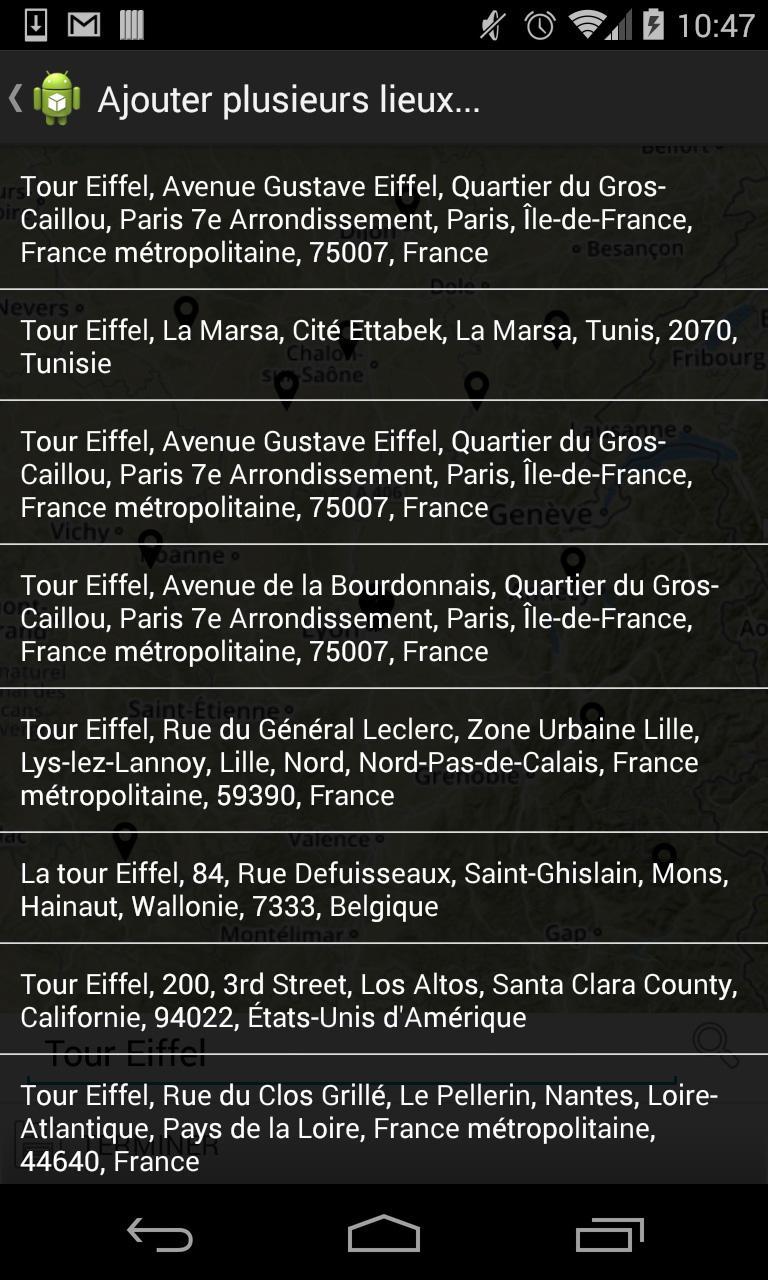Go back via the app icon arrow

[42, 99]
